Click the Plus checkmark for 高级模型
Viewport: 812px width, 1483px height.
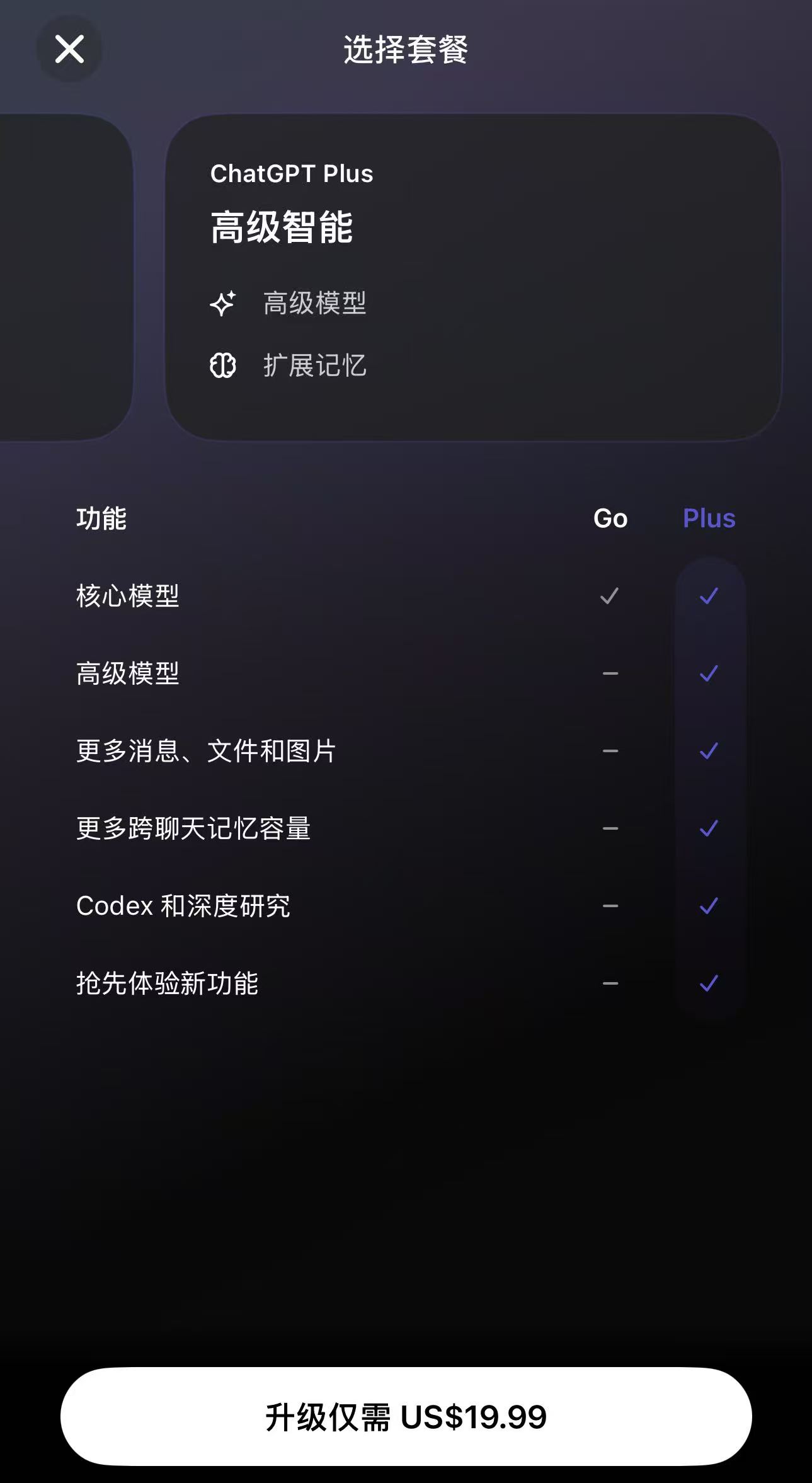point(709,673)
